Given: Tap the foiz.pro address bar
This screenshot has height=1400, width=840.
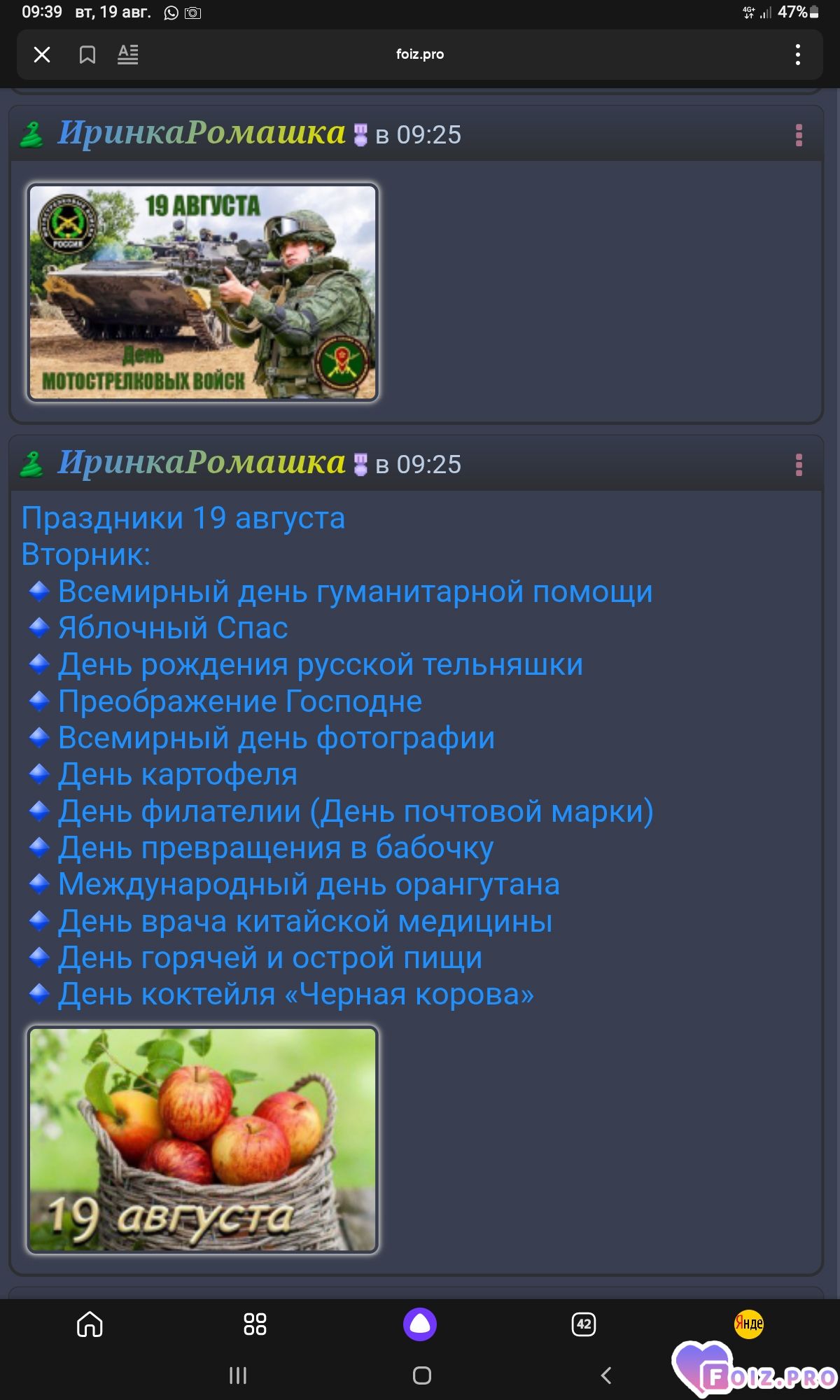Looking at the screenshot, I should tap(420, 55).
